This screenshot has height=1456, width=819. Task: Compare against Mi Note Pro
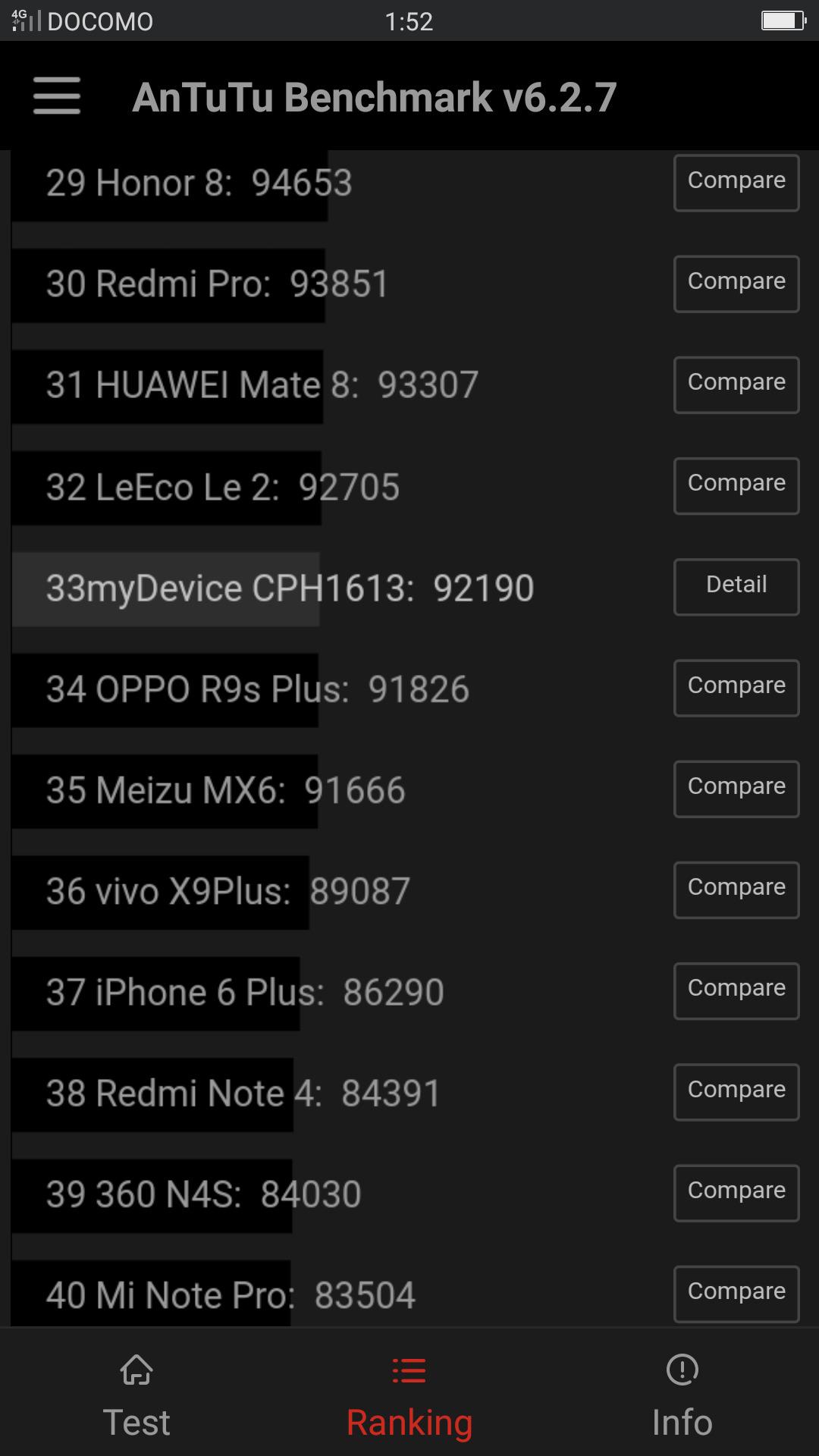[736, 1294]
